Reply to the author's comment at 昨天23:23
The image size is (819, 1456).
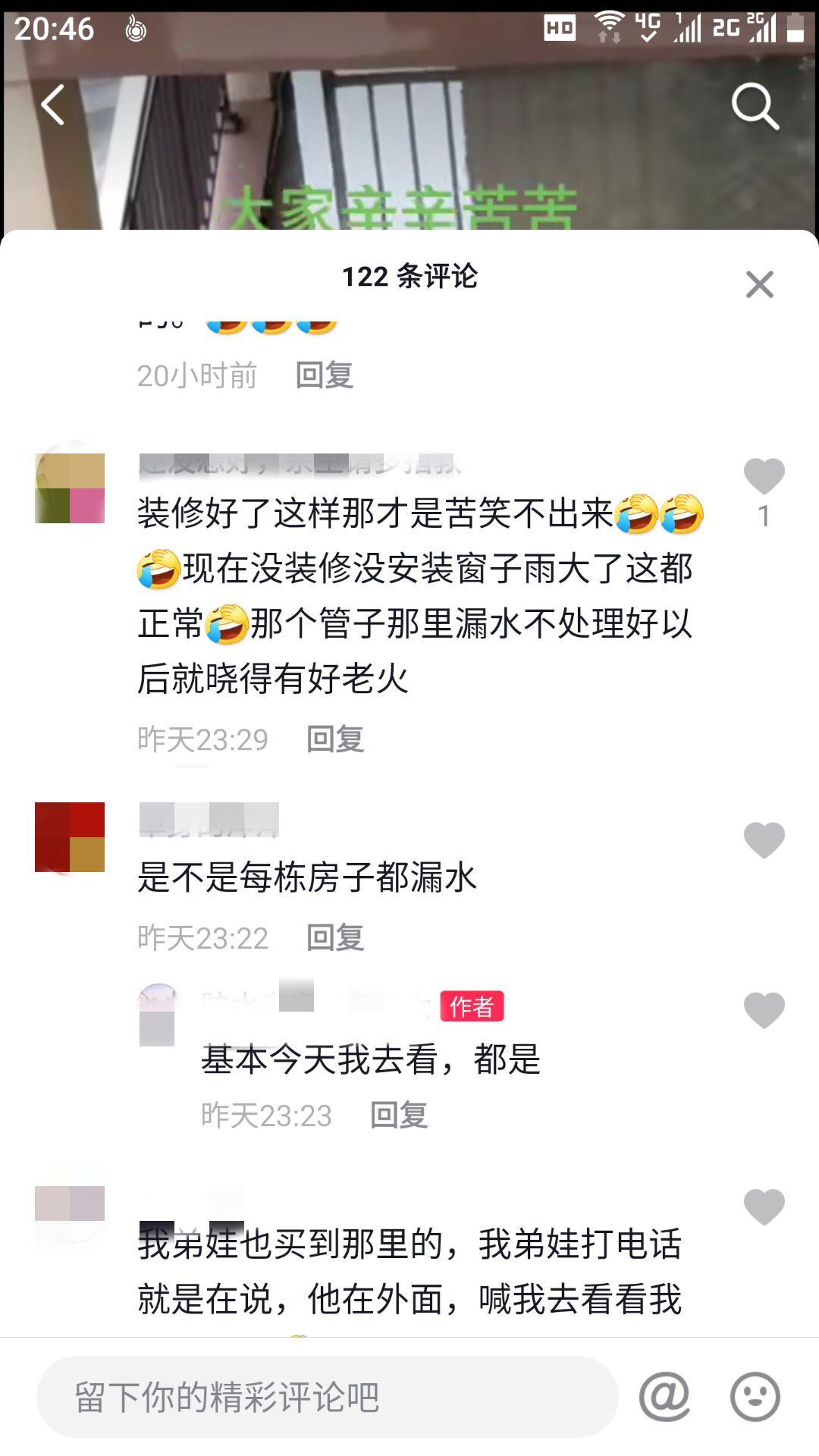[x=399, y=1116]
